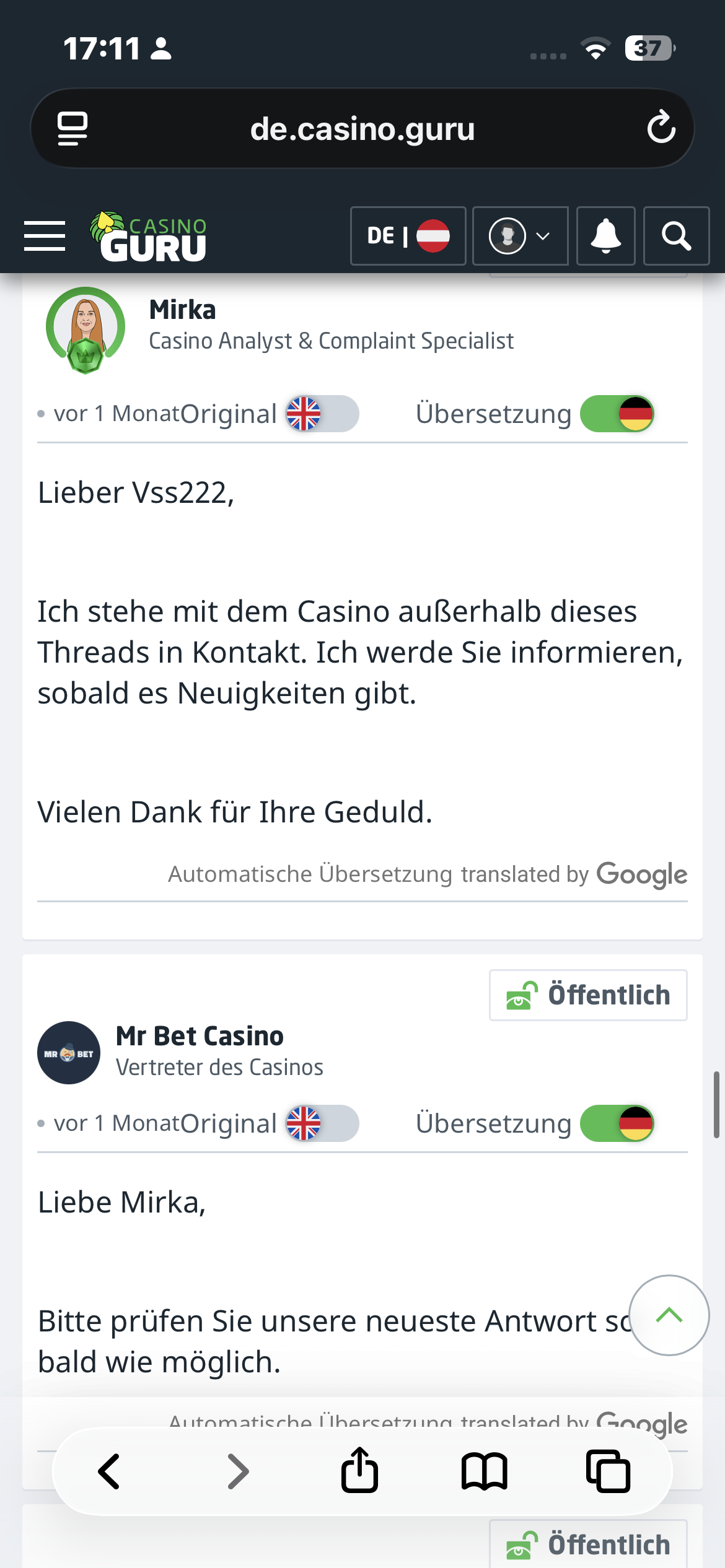
Task: Open the notifications bell
Action: [x=605, y=236]
